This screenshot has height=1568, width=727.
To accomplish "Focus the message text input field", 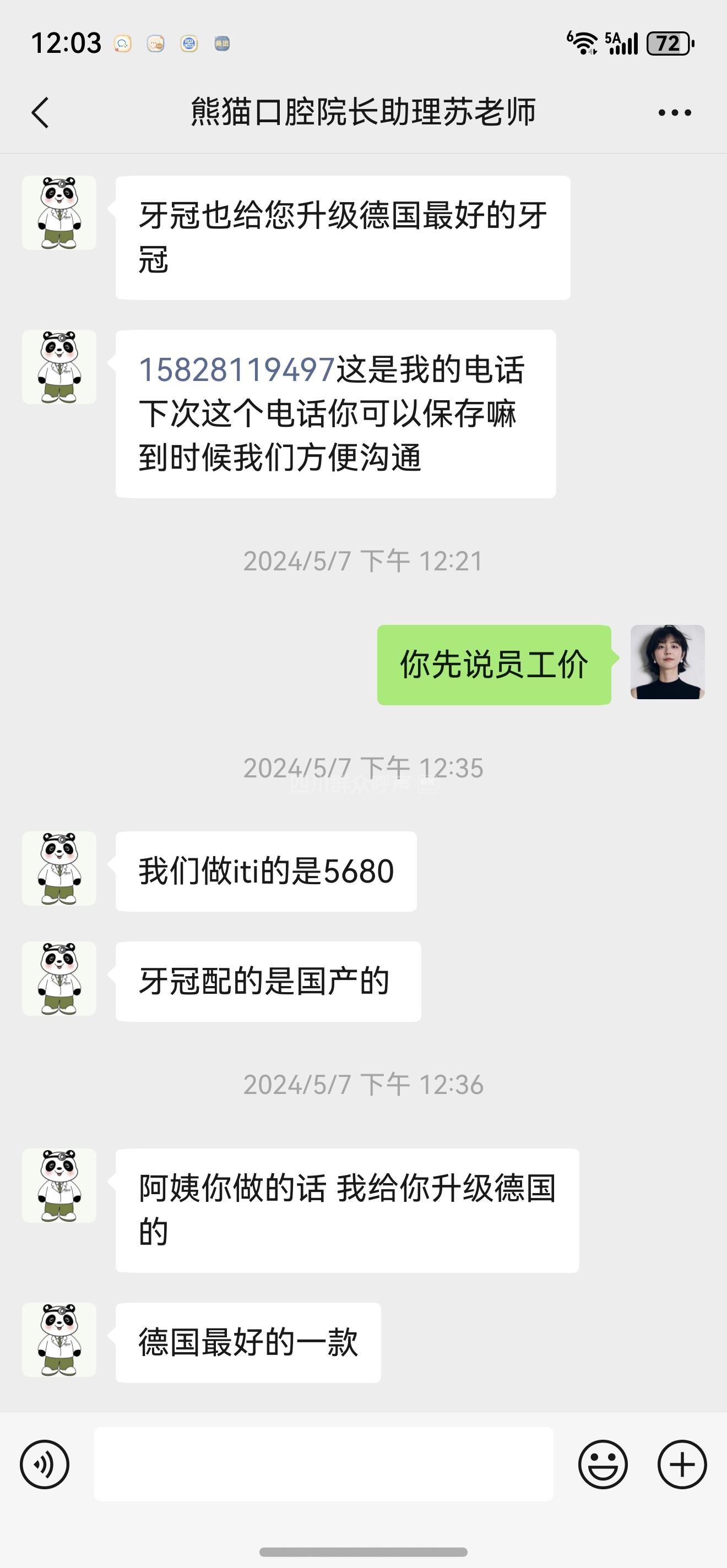I will coord(323,1464).
